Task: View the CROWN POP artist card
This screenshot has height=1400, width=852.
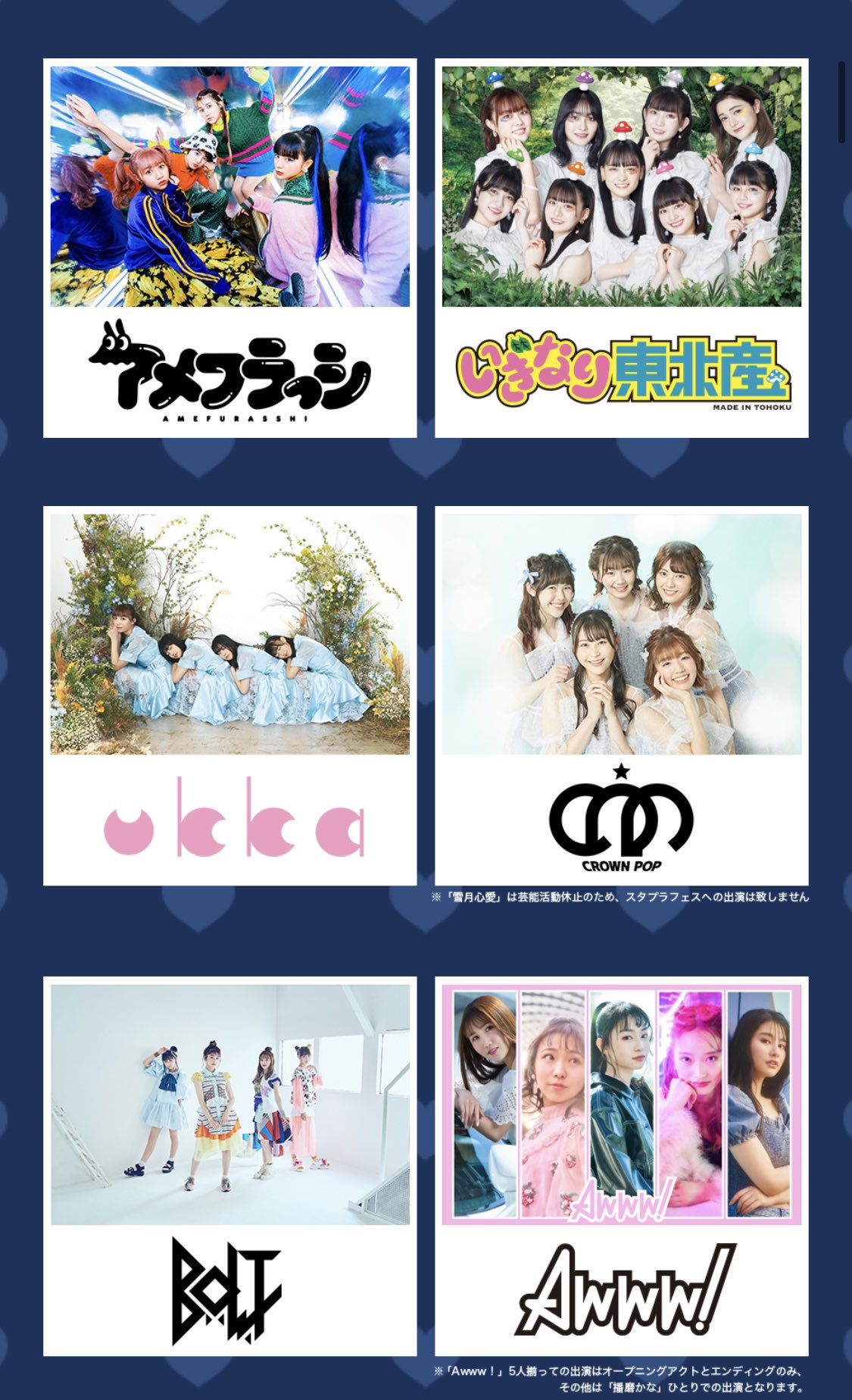Action: pyautogui.click(x=621, y=695)
